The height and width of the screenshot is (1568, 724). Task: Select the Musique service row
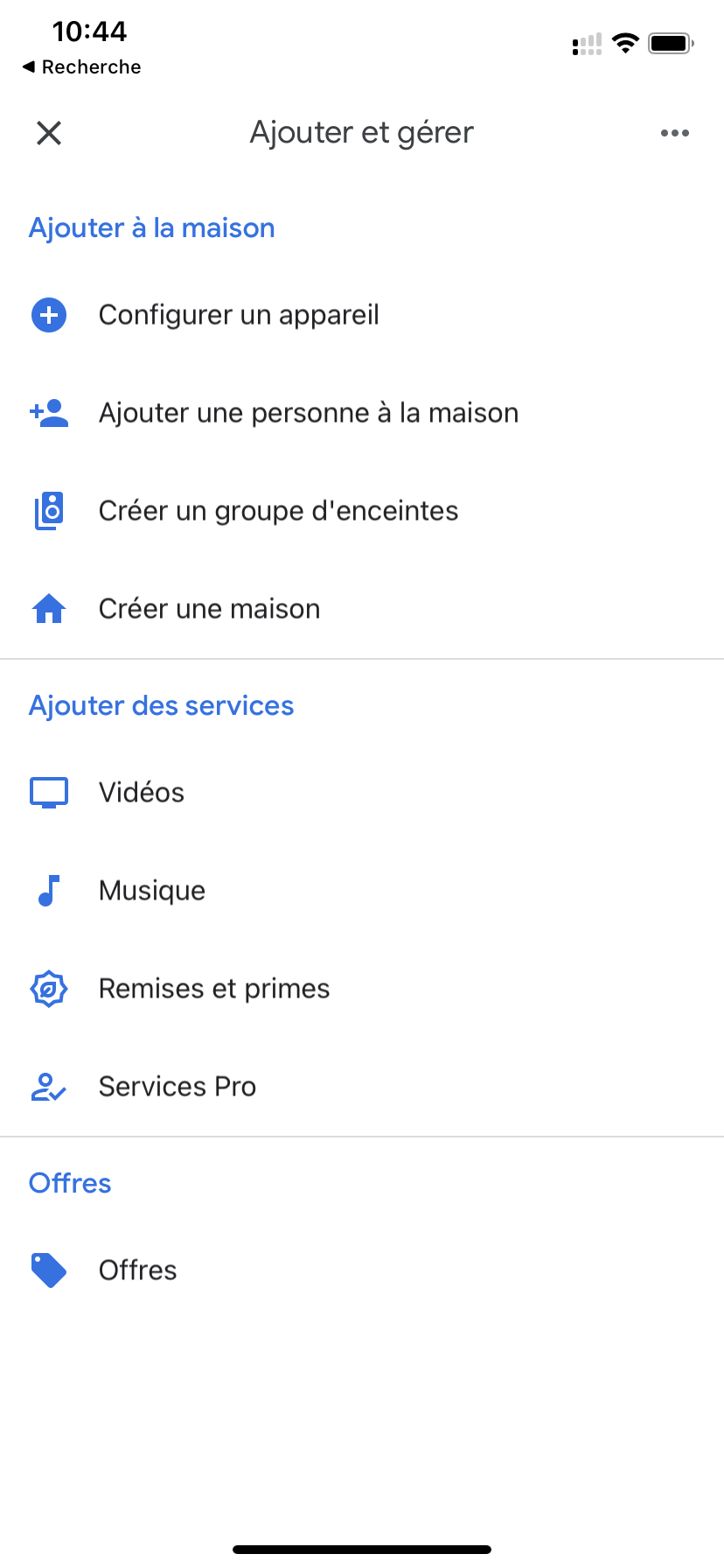(362, 891)
